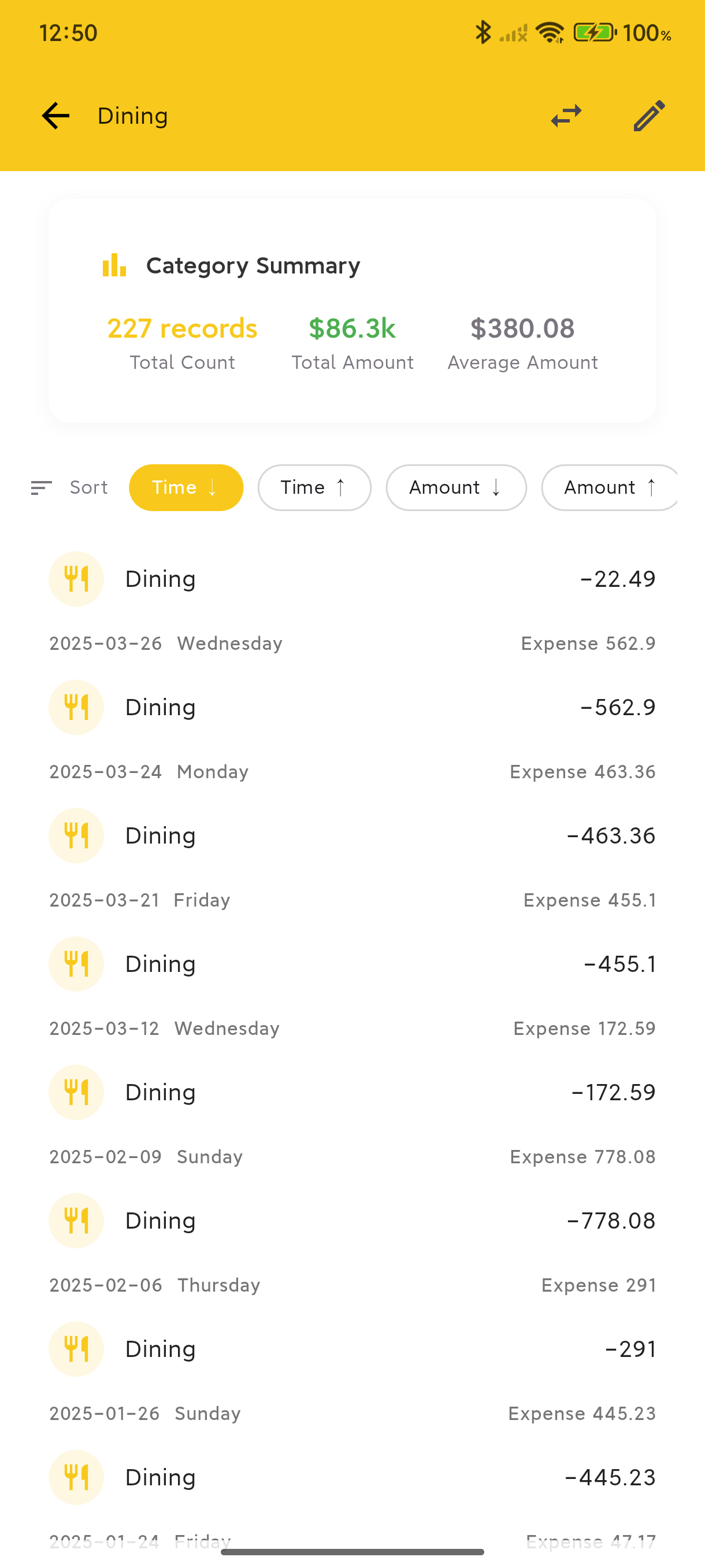This screenshot has height=1568, width=705.
Task: Sort by Time descending
Action: [x=185, y=487]
